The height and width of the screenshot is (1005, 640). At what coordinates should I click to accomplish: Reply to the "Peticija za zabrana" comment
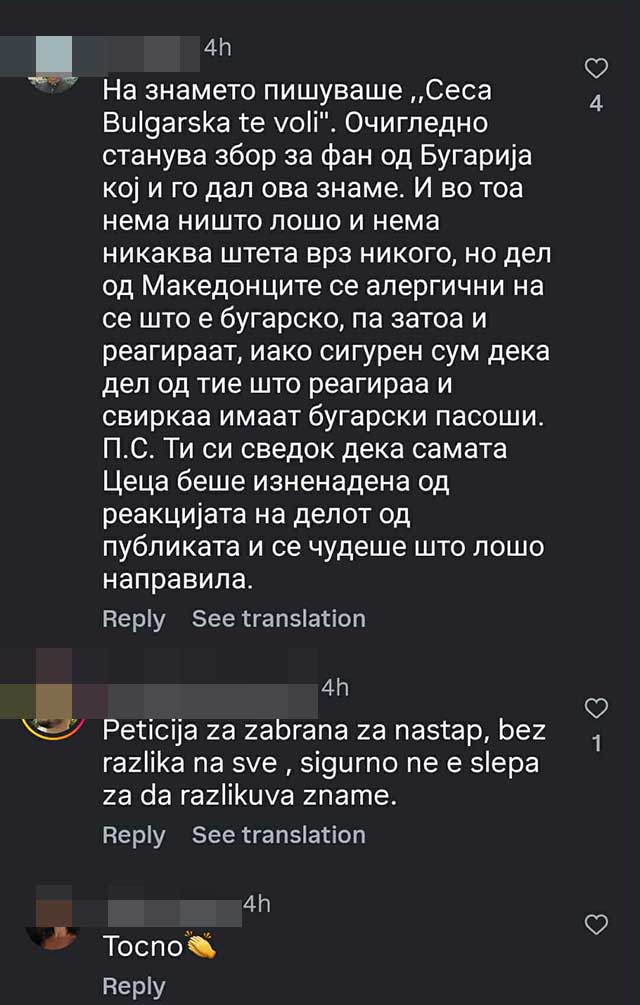click(x=133, y=835)
